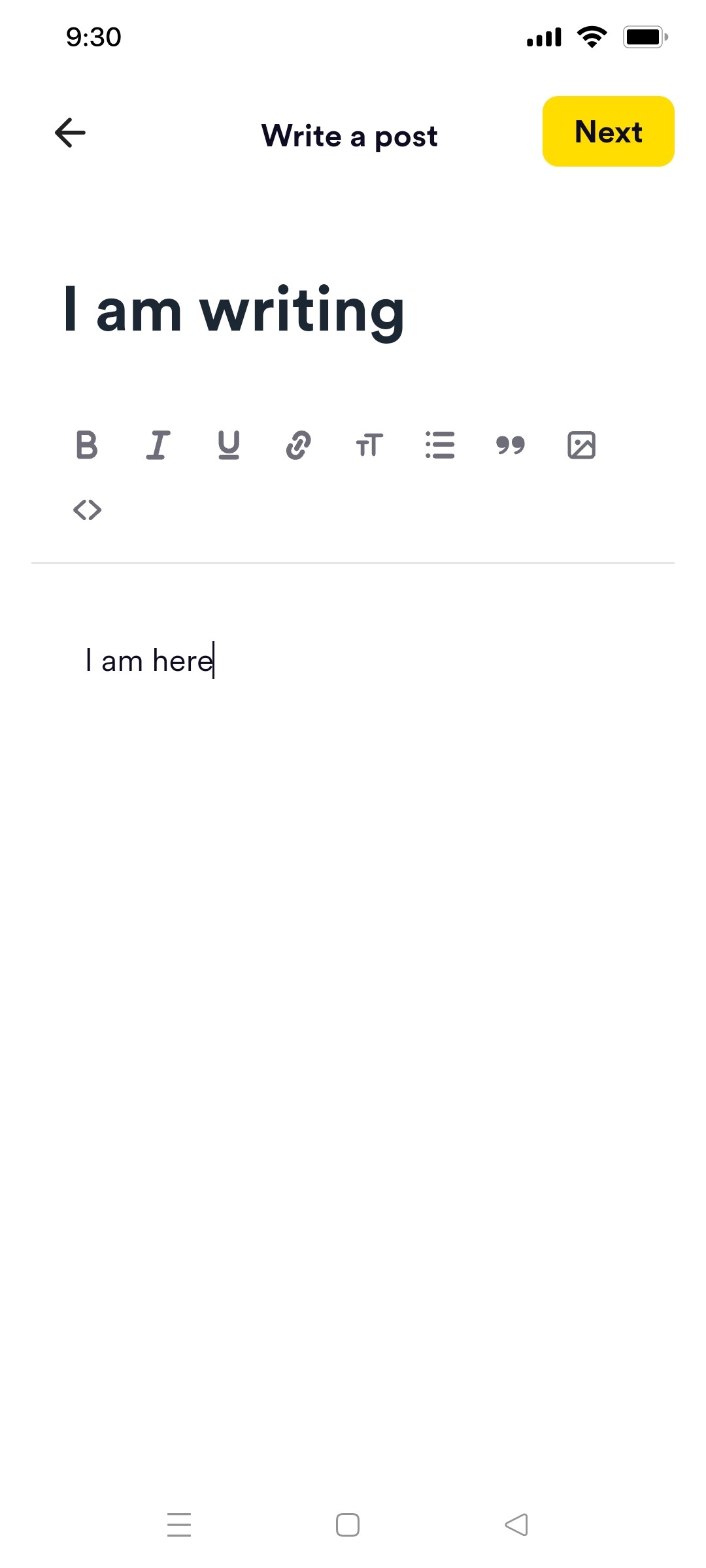Apply underline formatting

tap(227, 445)
